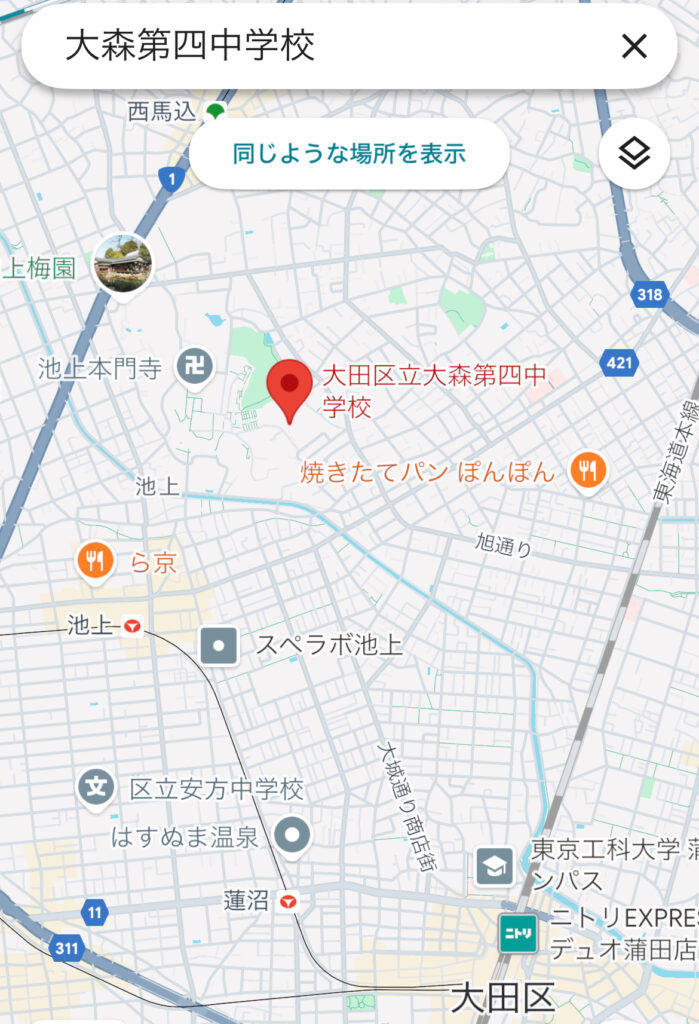Tap 同じような場所を表示 button
This screenshot has width=699, height=1024.
click(349, 154)
